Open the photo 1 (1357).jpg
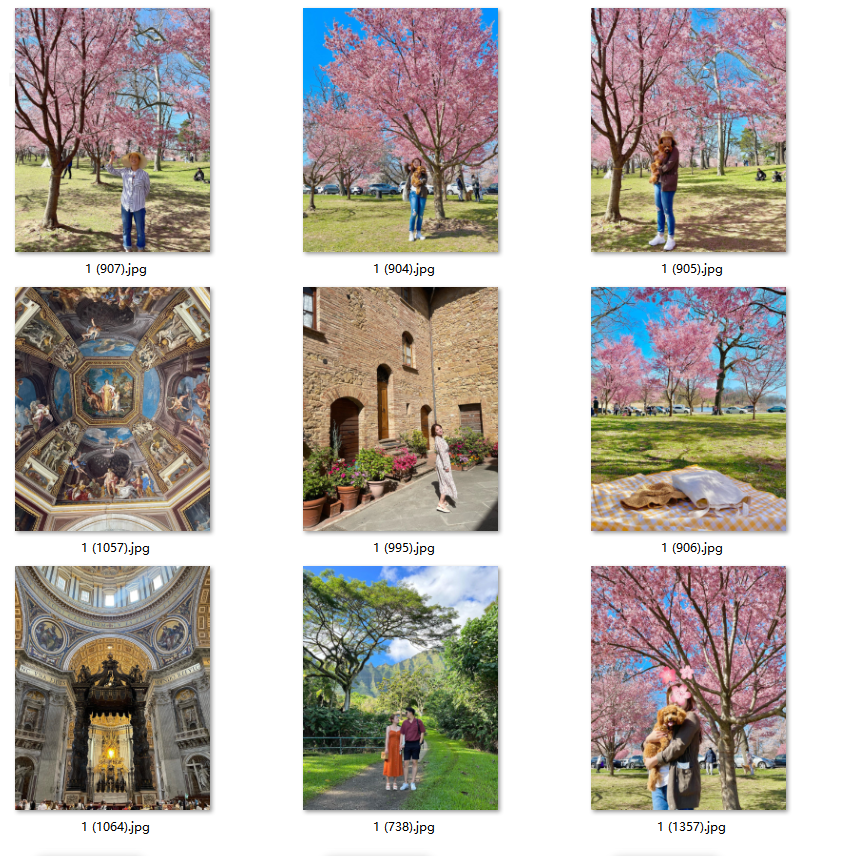This screenshot has height=856, width=841. click(688, 688)
